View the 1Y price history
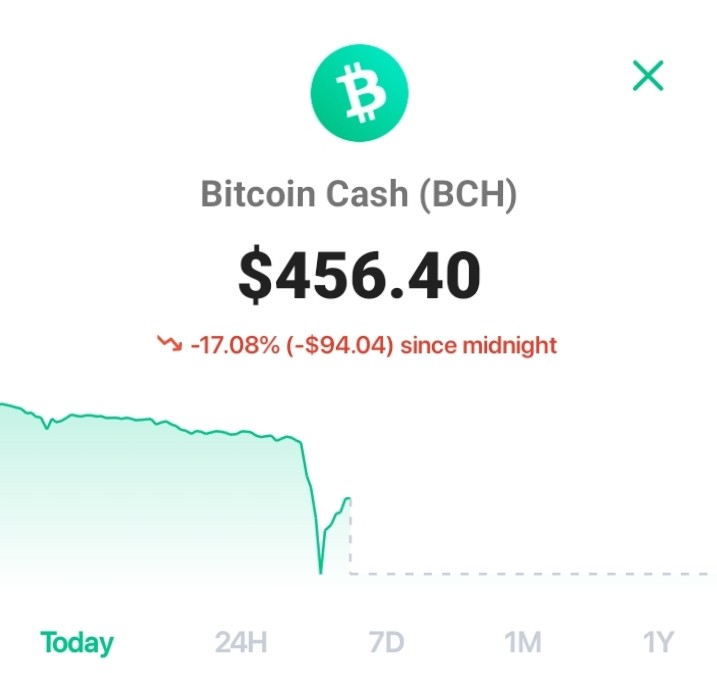Viewport: 717px width, 673px height. [x=658, y=642]
